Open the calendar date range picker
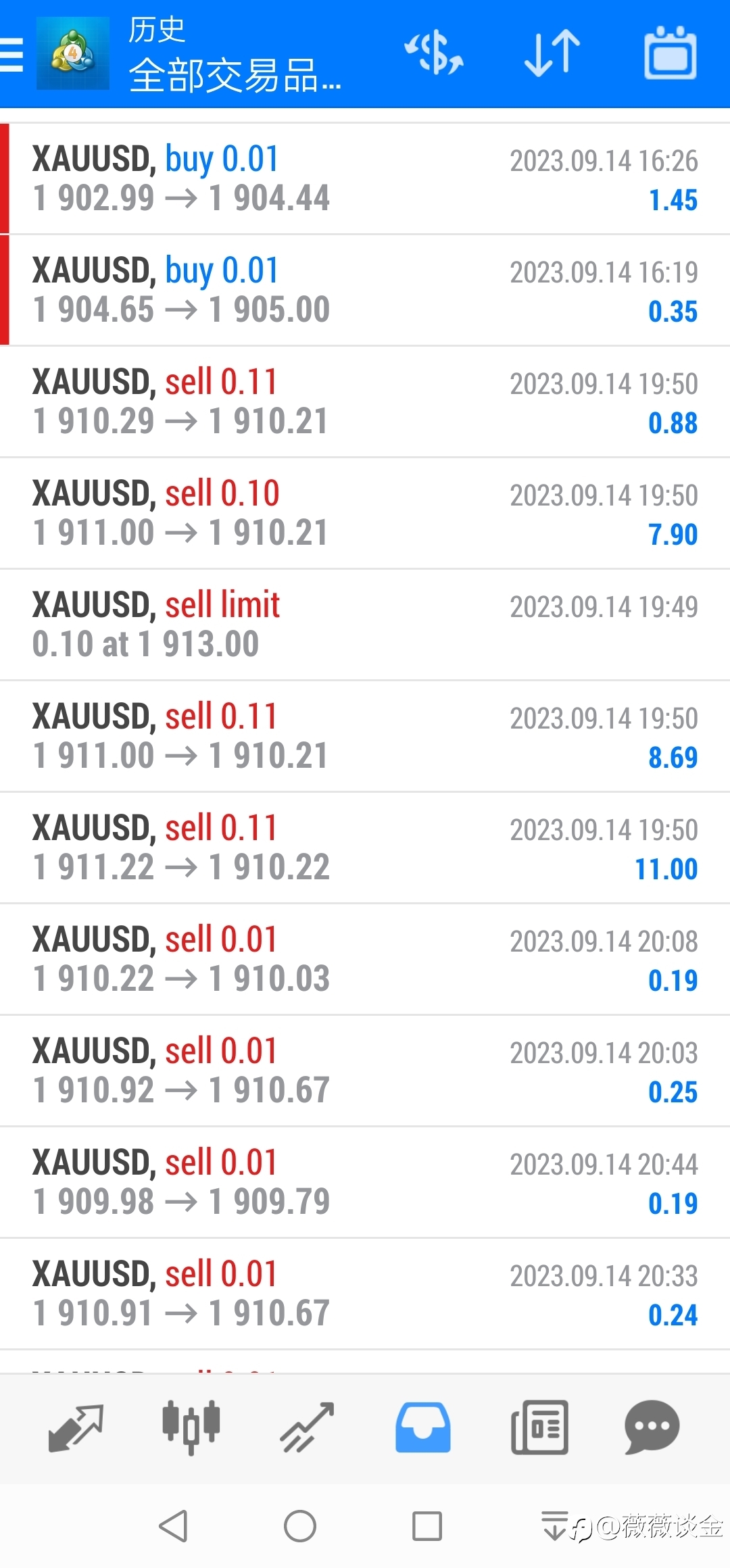The height and width of the screenshot is (1568, 730). 670,53
